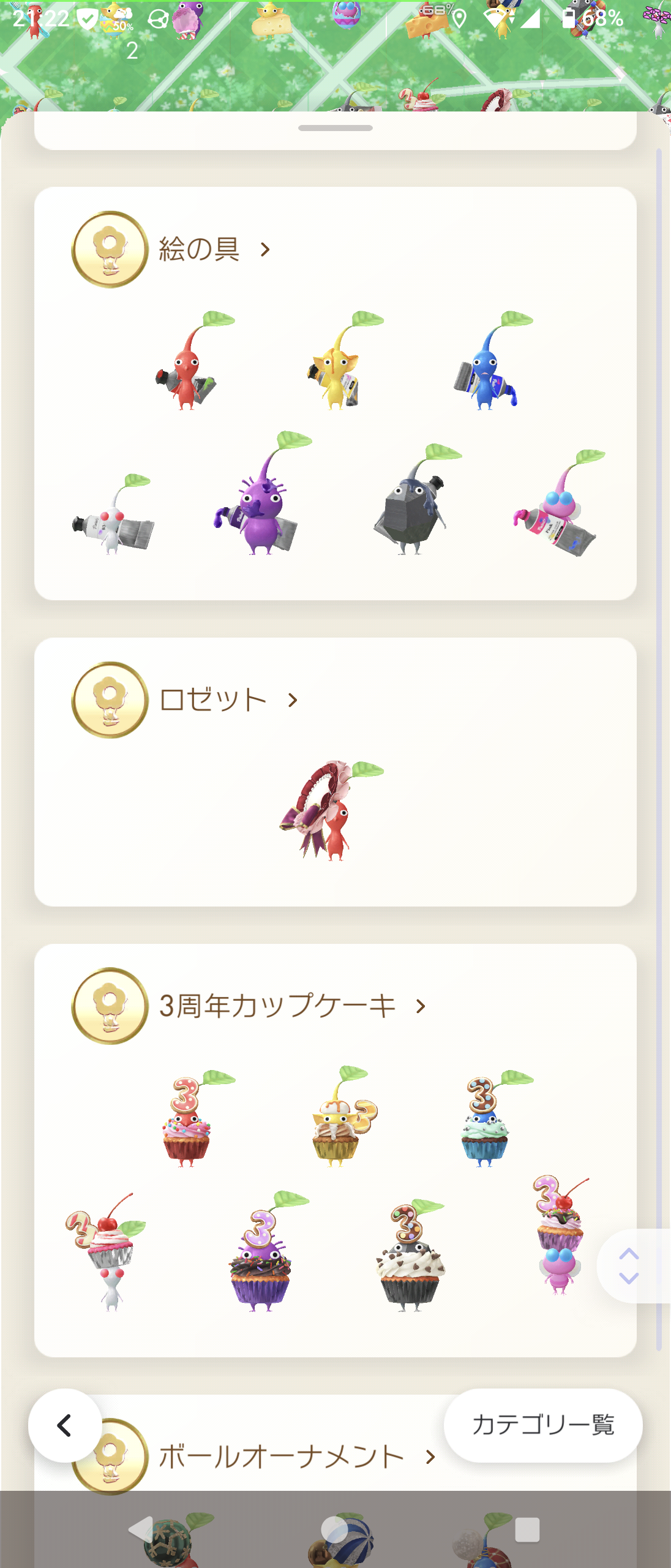The width and height of the screenshot is (671, 1568).
Task: Go back with the round arrow button
Action: tap(65, 1425)
